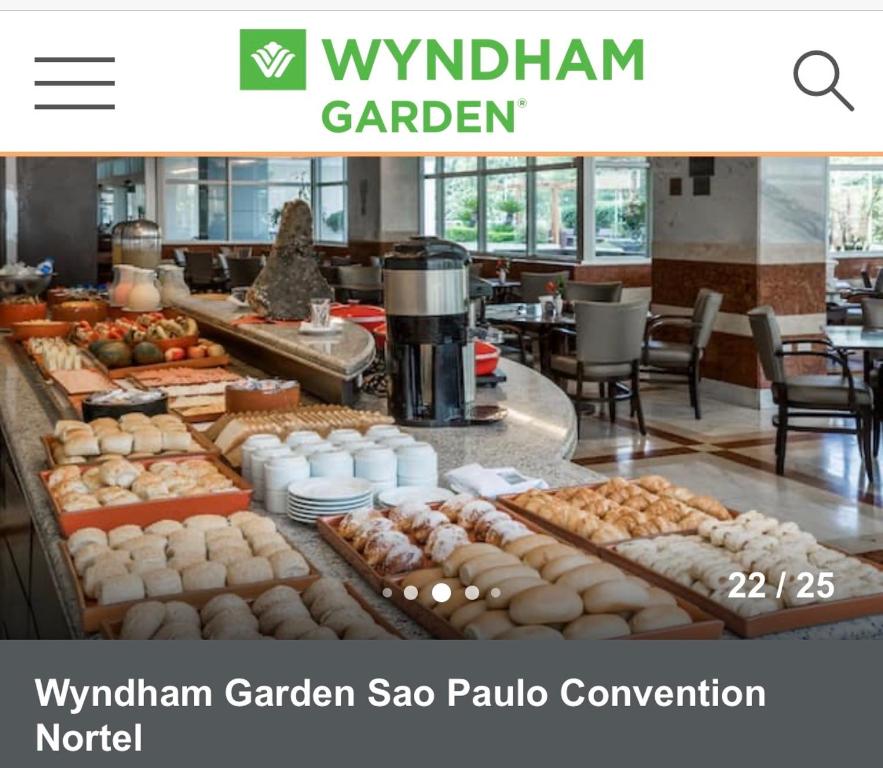Viewport: 883px width, 768px height.
Task: Open the hamburger navigation menu
Action: coord(74,82)
